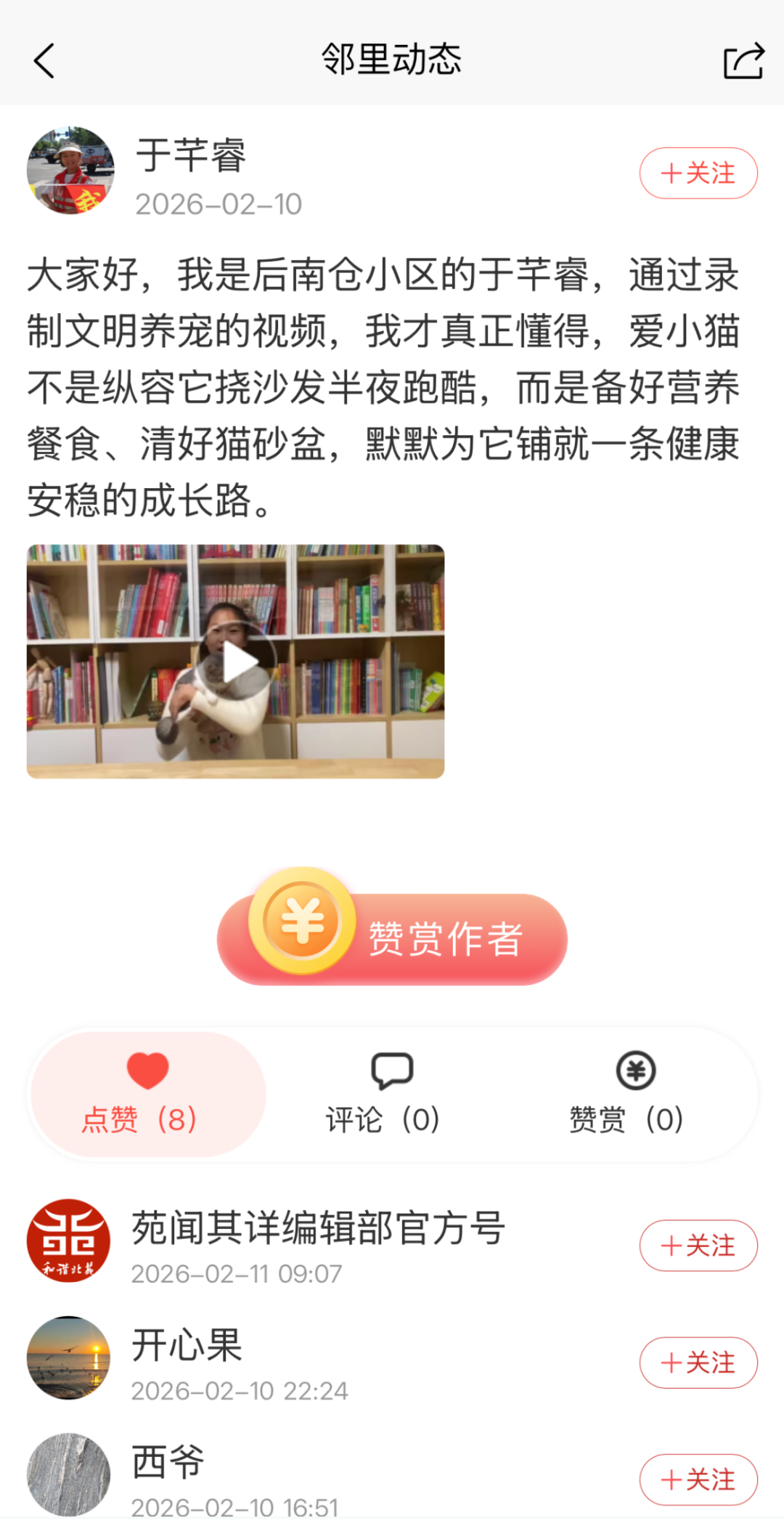Open 于芊睿's profile avatar

coord(70,171)
